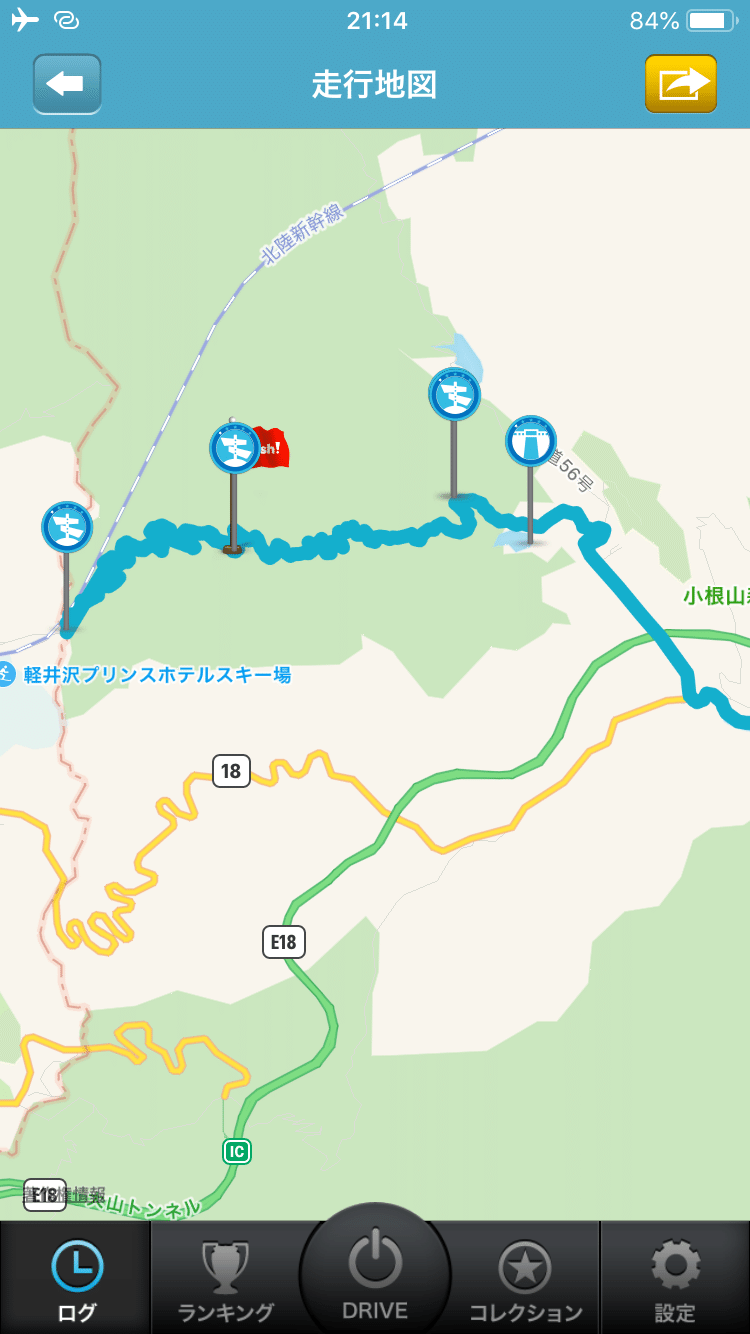Image resolution: width=750 pixels, height=1334 pixels.
Task: Tap the tunnel checkpoint pin near 道56号
Action: pyautogui.click(x=530, y=439)
